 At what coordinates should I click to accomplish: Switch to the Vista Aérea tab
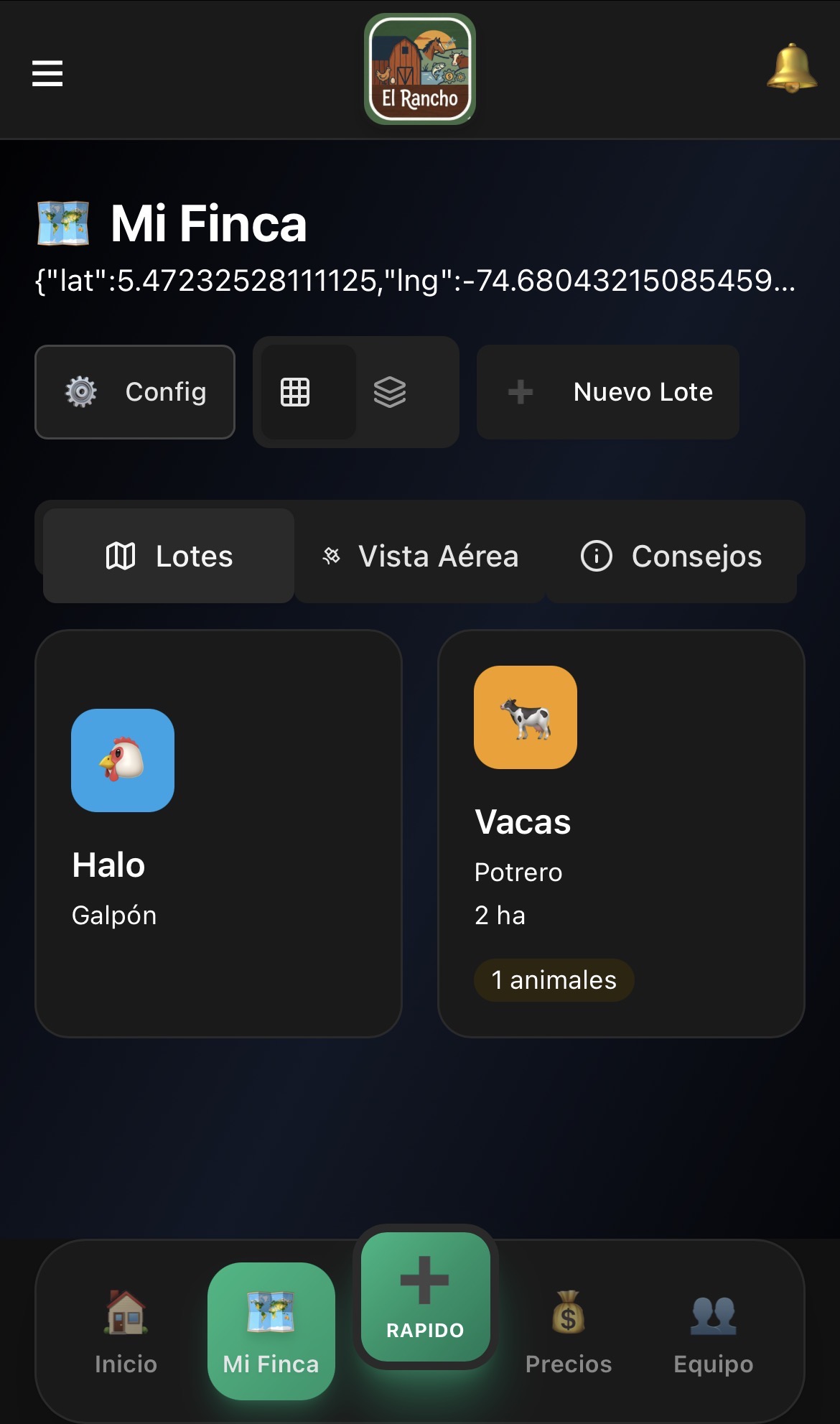[x=420, y=556]
